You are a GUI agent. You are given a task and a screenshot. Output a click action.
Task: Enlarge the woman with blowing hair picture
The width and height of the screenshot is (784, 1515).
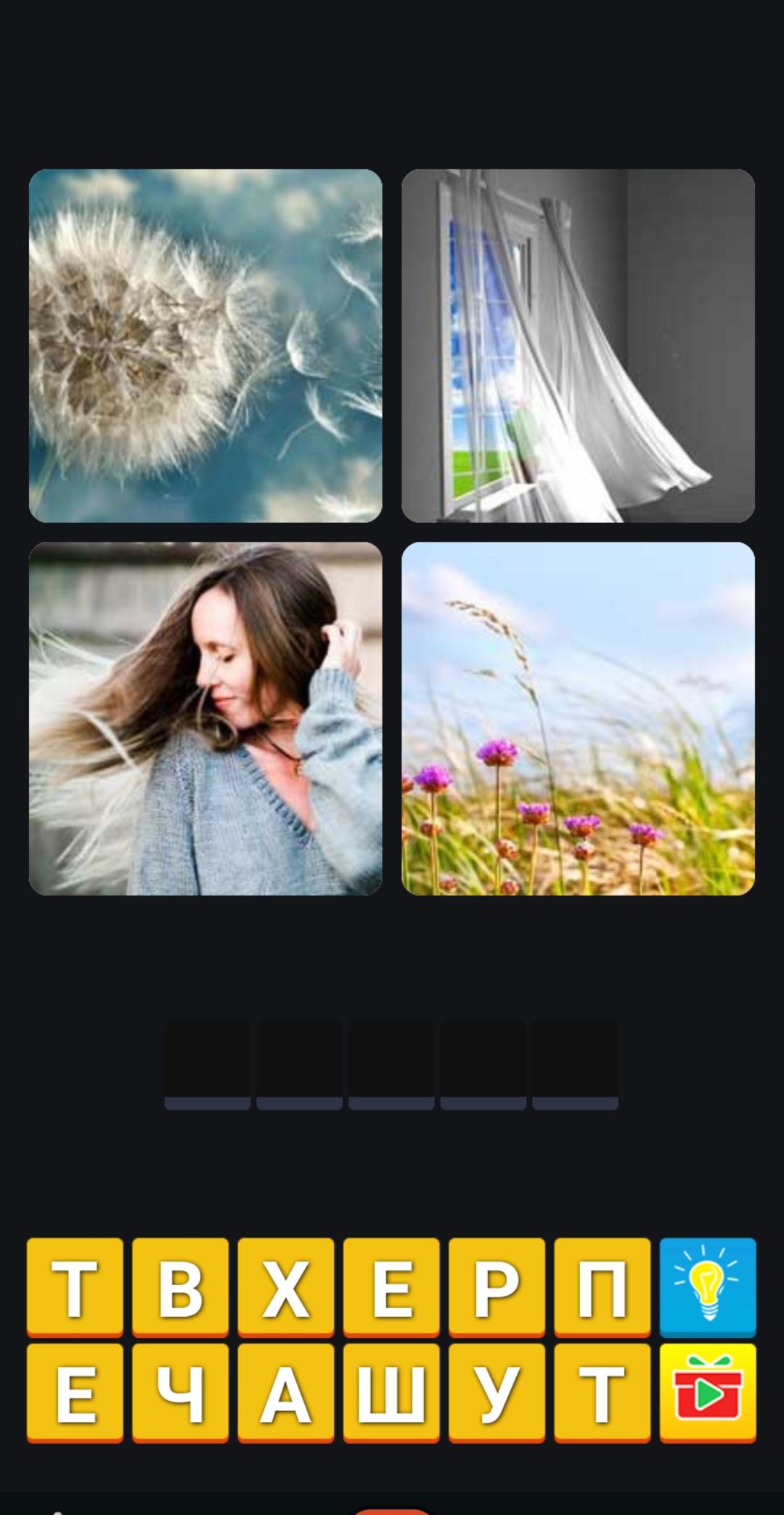pos(205,718)
